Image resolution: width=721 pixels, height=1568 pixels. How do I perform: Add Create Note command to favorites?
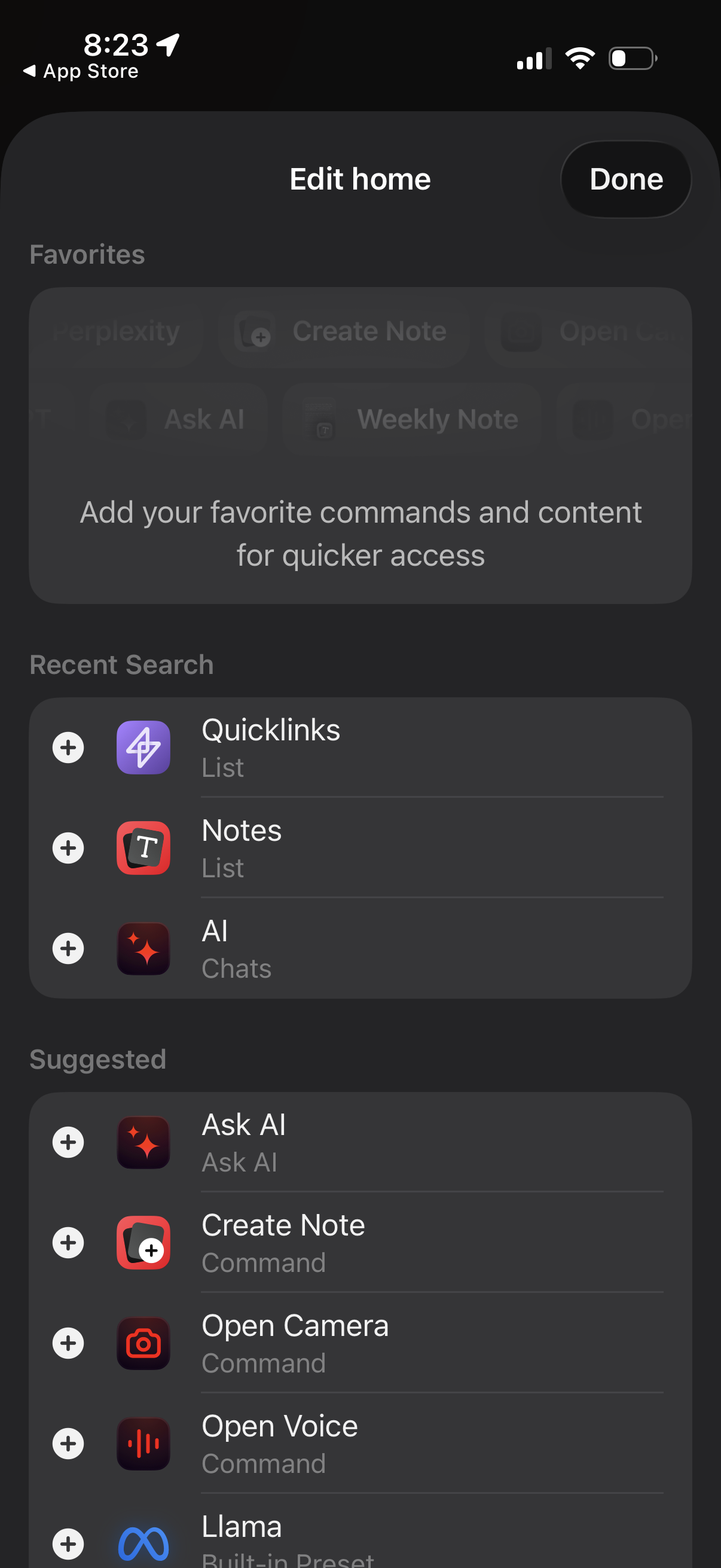click(68, 1242)
